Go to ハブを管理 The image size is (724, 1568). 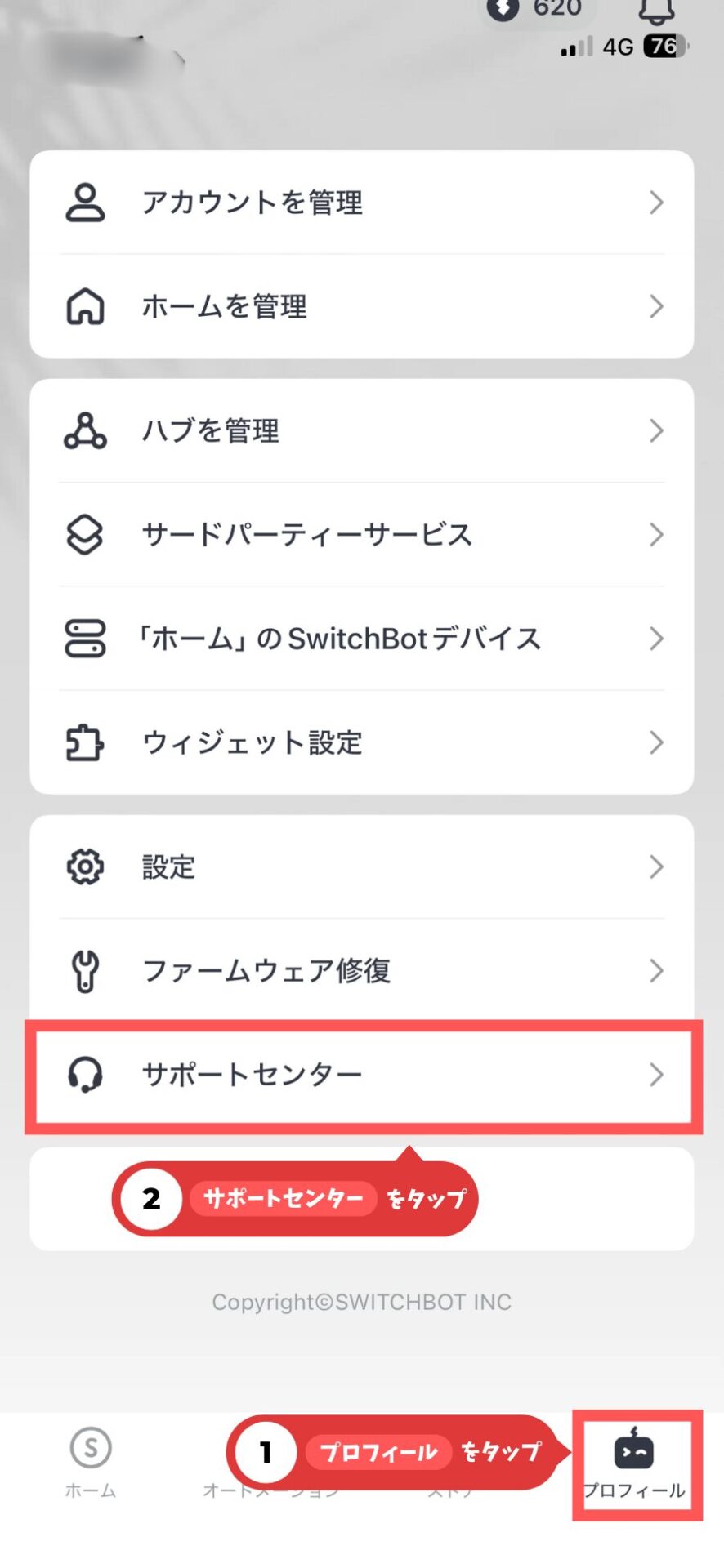361,430
